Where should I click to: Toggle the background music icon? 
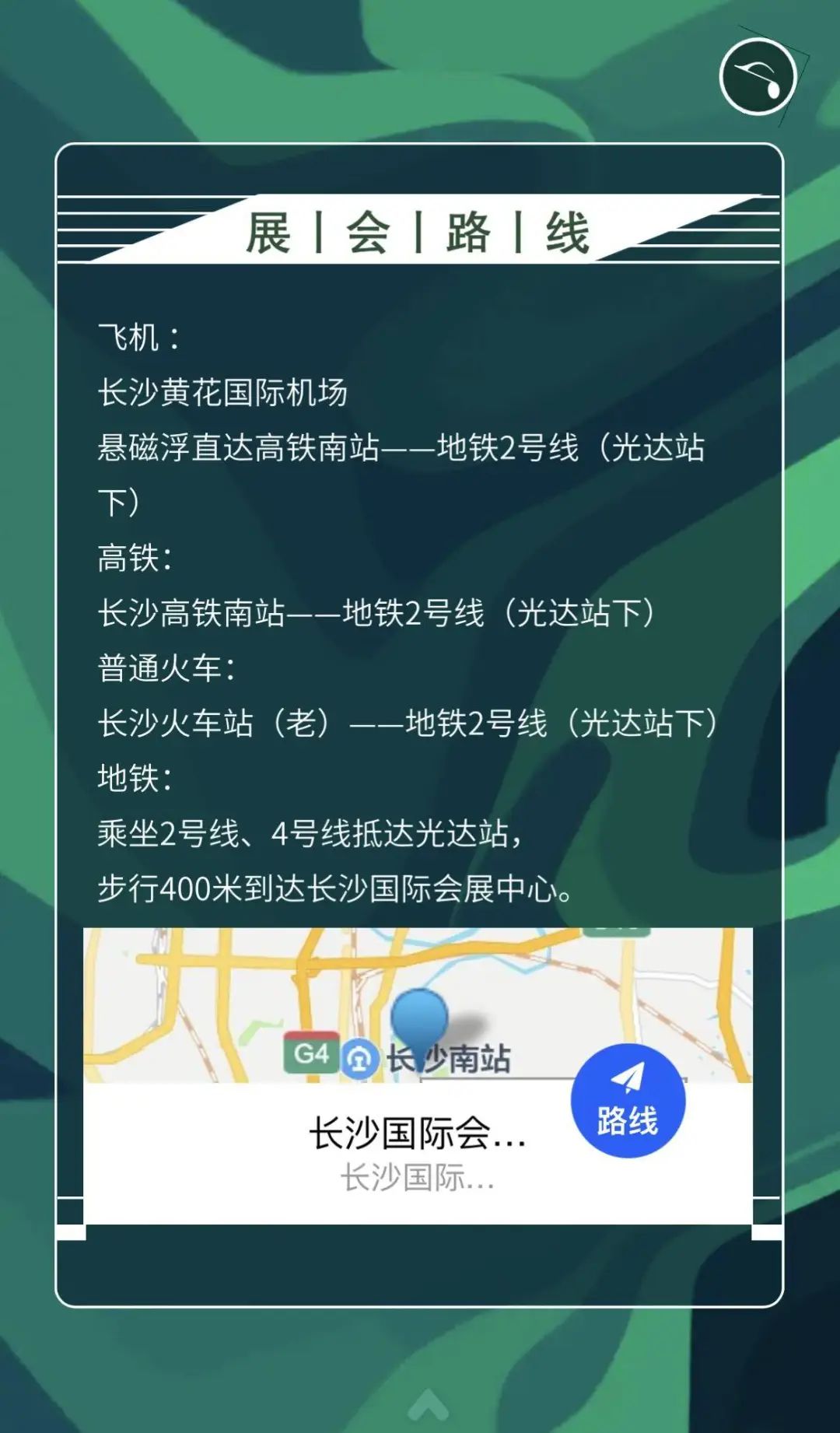pos(758,77)
